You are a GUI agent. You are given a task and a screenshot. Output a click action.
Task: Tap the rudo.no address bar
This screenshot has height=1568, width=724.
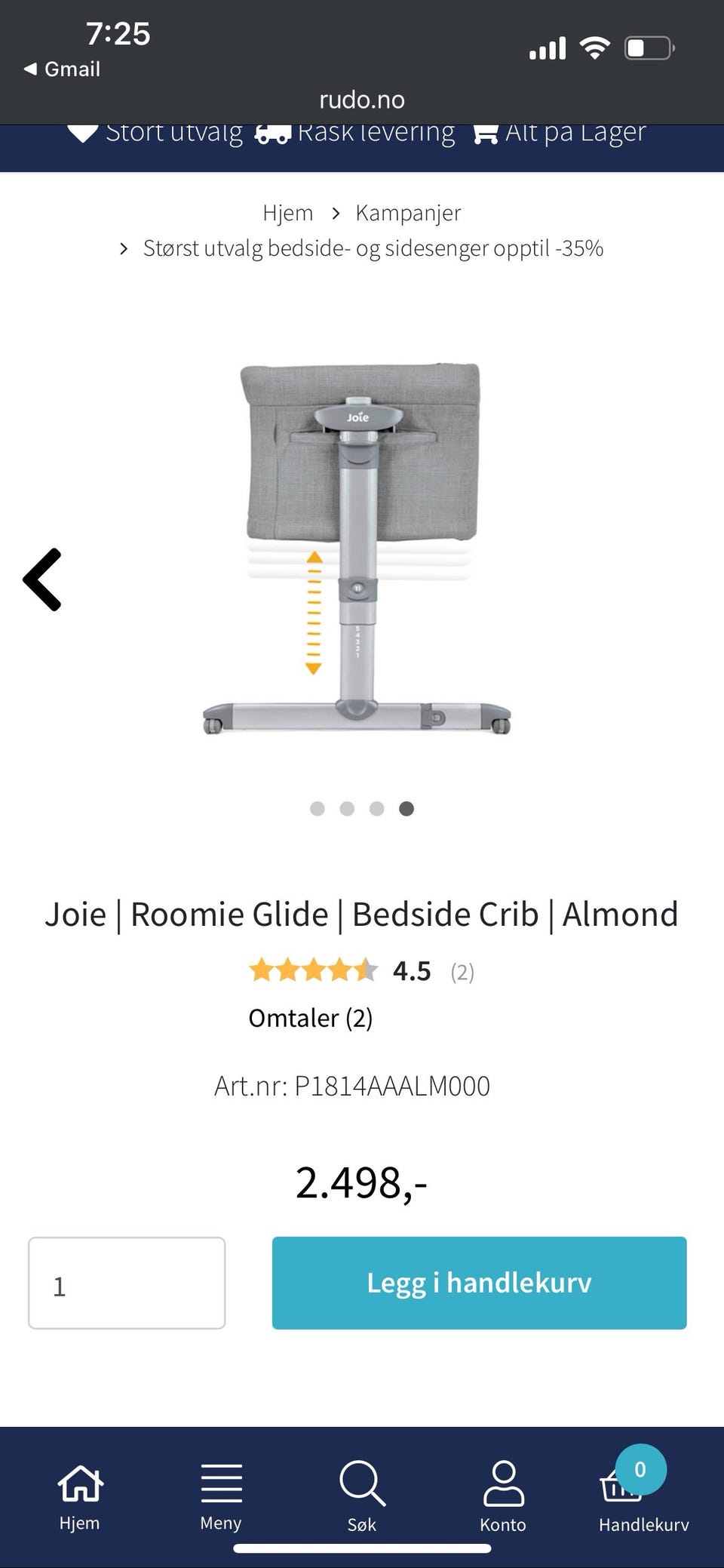pos(362,100)
